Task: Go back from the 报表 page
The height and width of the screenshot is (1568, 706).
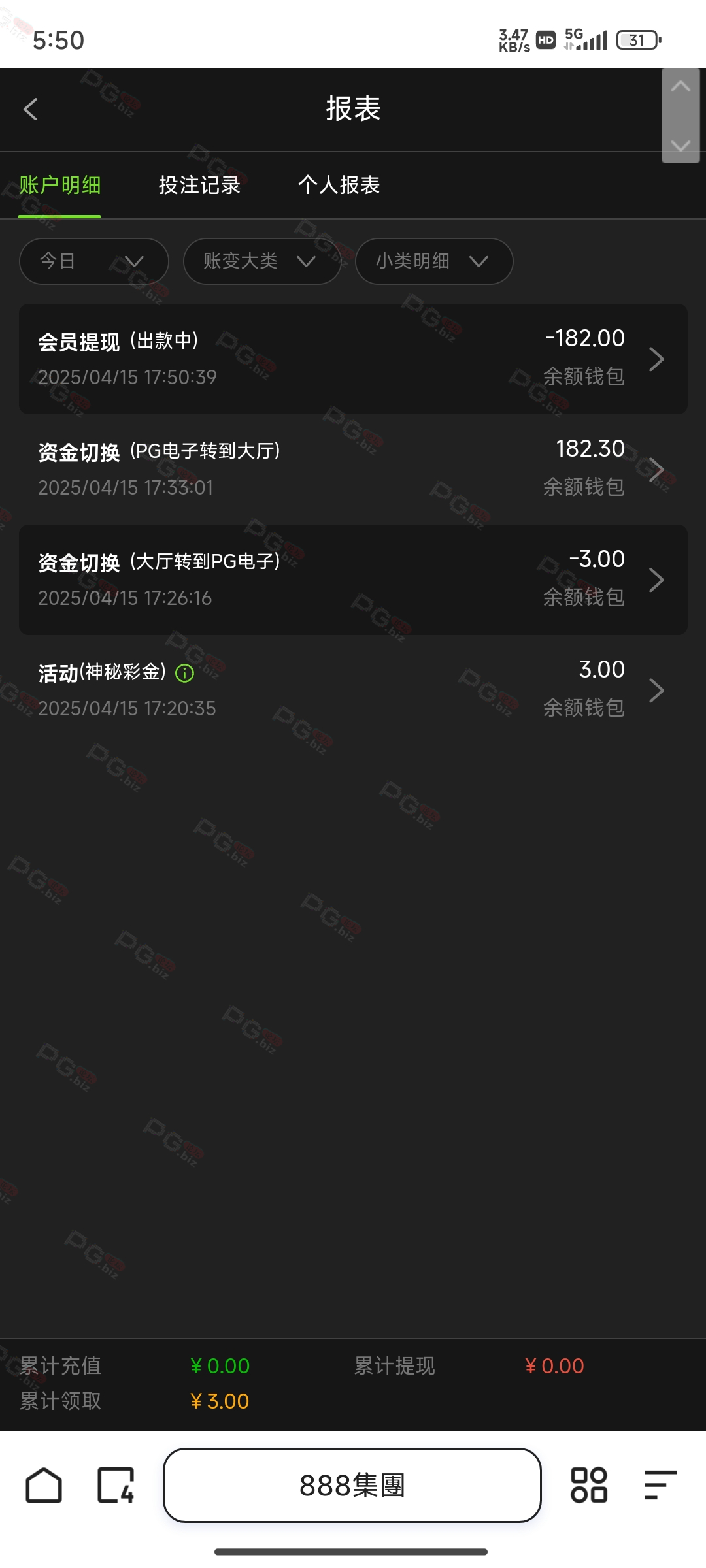Action: (x=31, y=109)
